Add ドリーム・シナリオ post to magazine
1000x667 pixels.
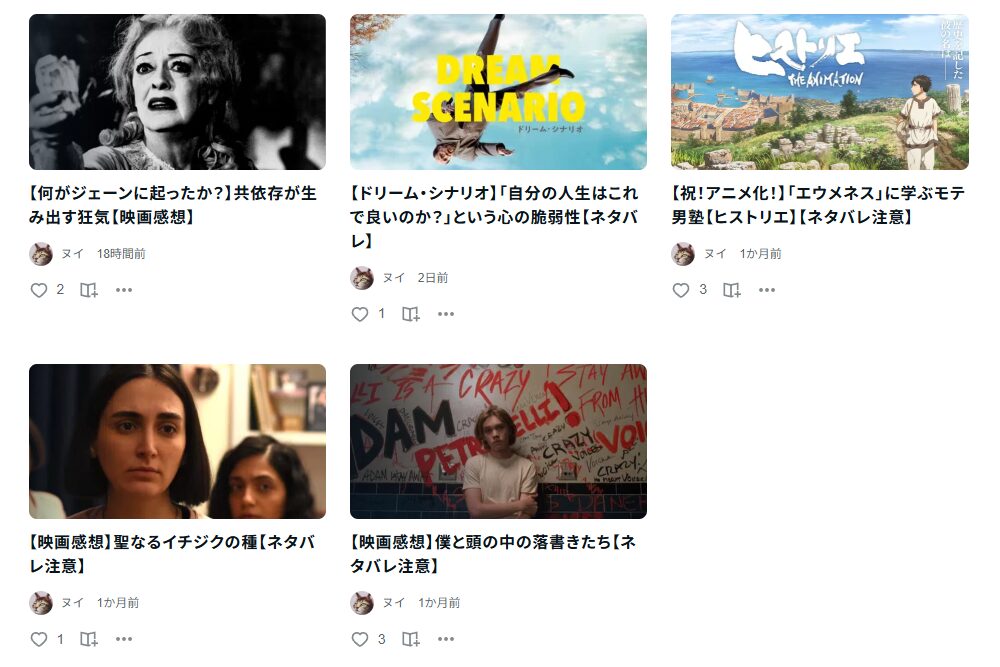410,314
